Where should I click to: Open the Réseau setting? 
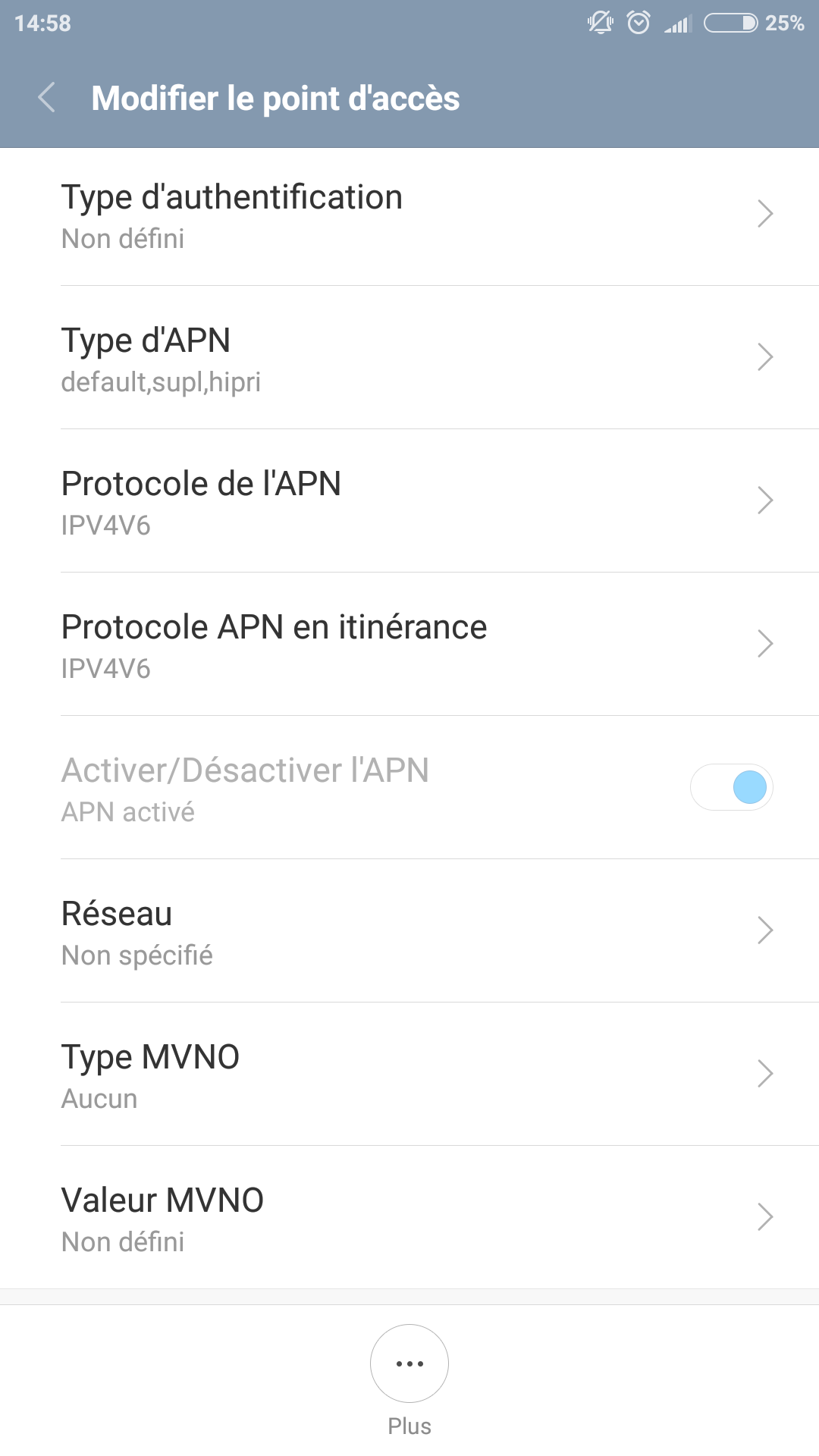(409, 931)
